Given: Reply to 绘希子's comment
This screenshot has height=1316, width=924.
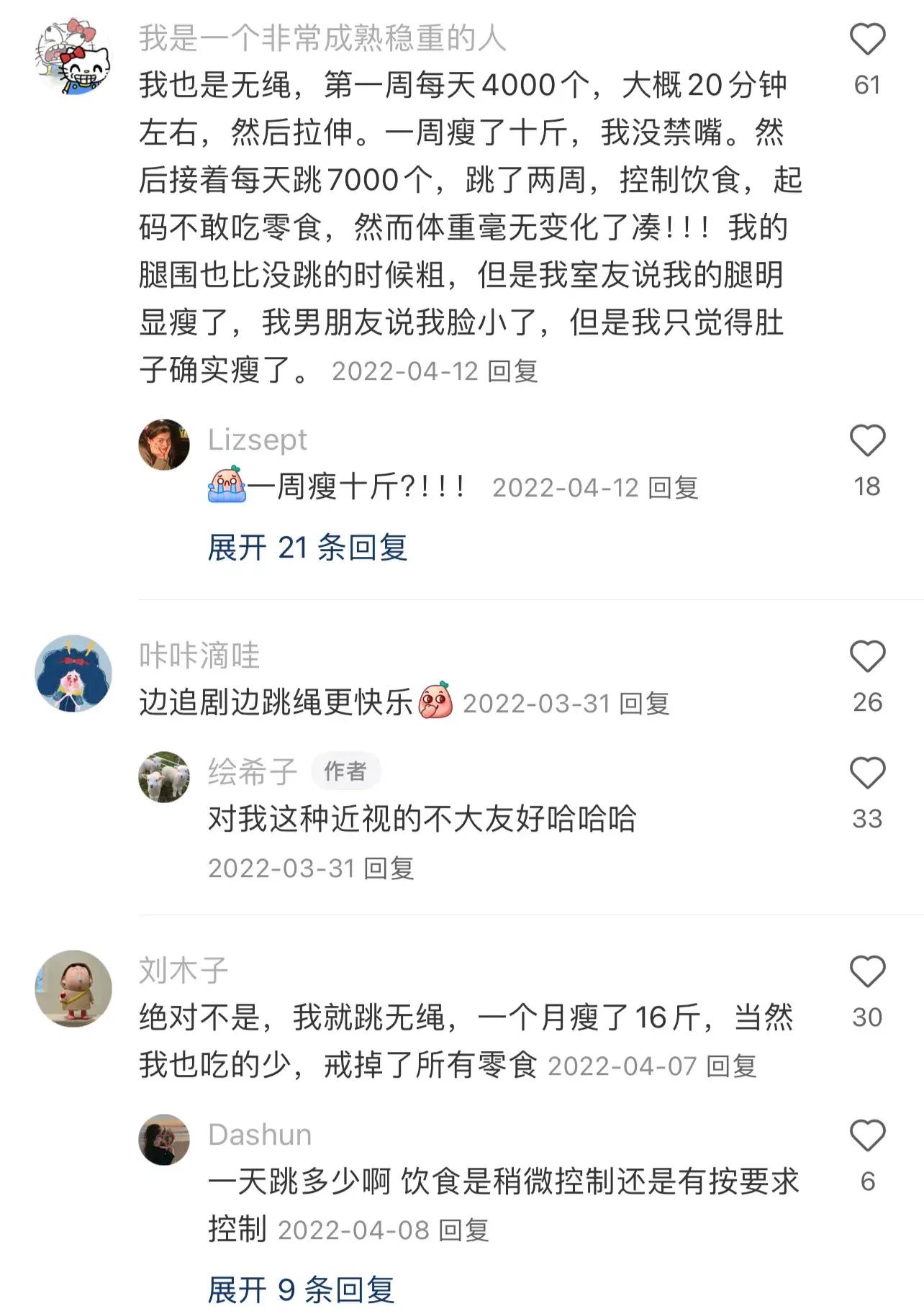Looking at the screenshot, I should tap(389, 868).
